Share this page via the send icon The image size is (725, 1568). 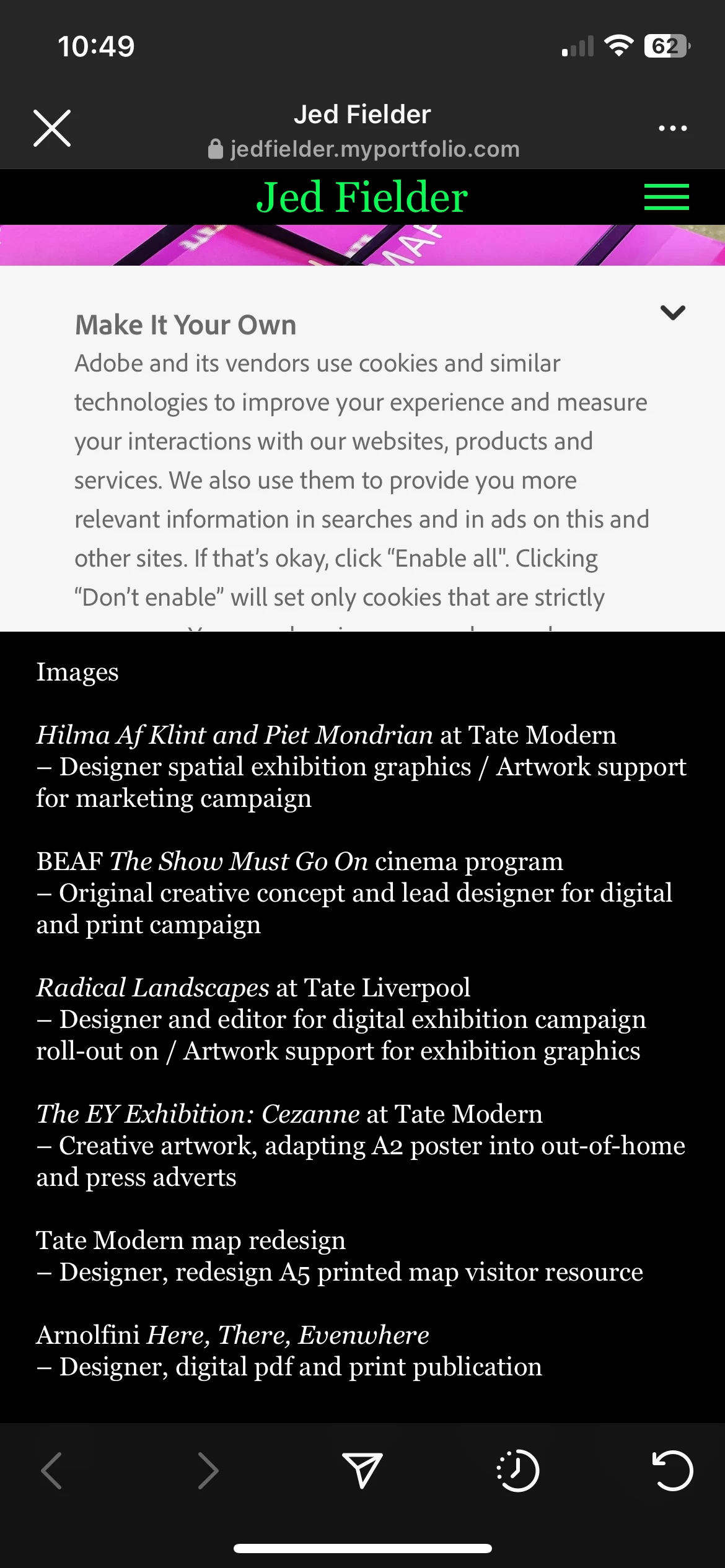(x=362, y=1470)
